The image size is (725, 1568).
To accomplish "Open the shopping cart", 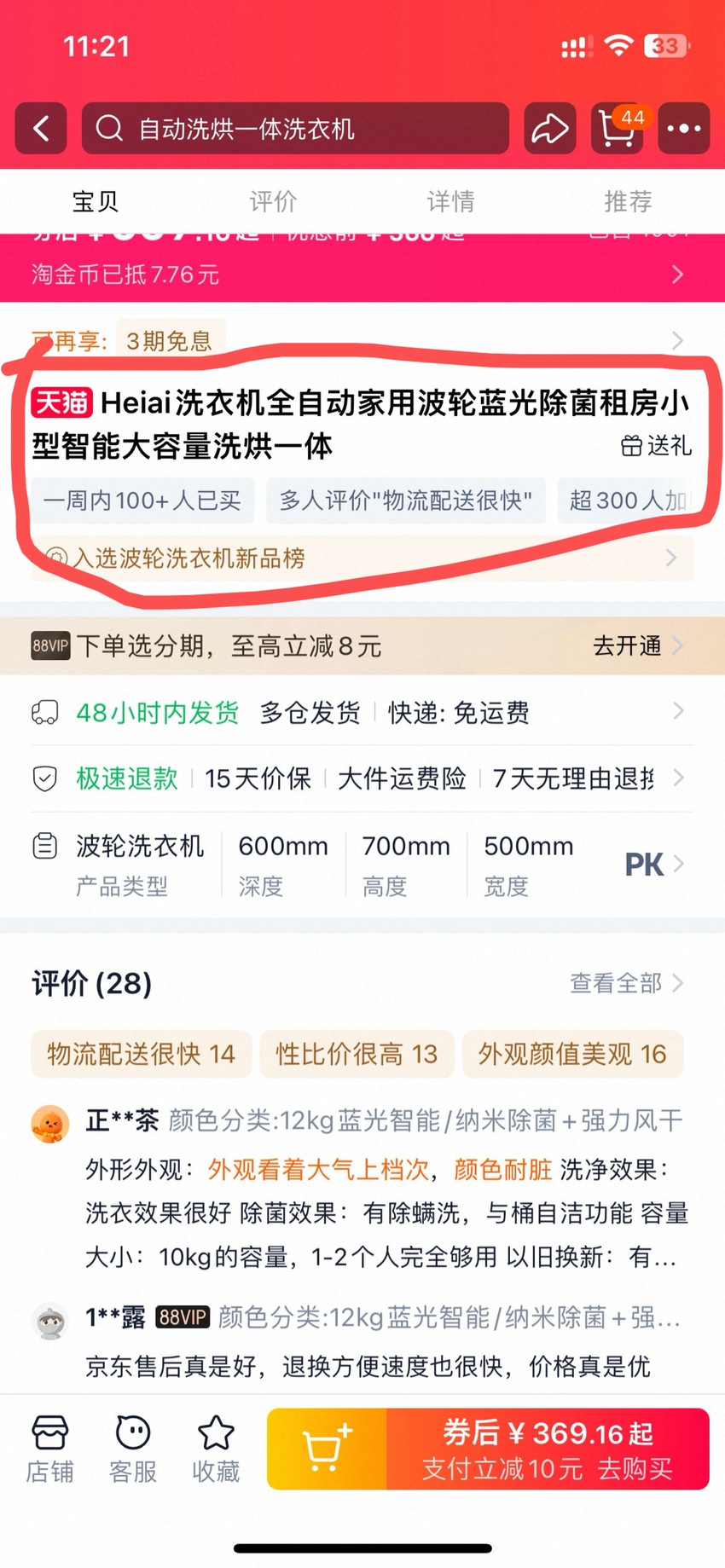I will [618, 129].
